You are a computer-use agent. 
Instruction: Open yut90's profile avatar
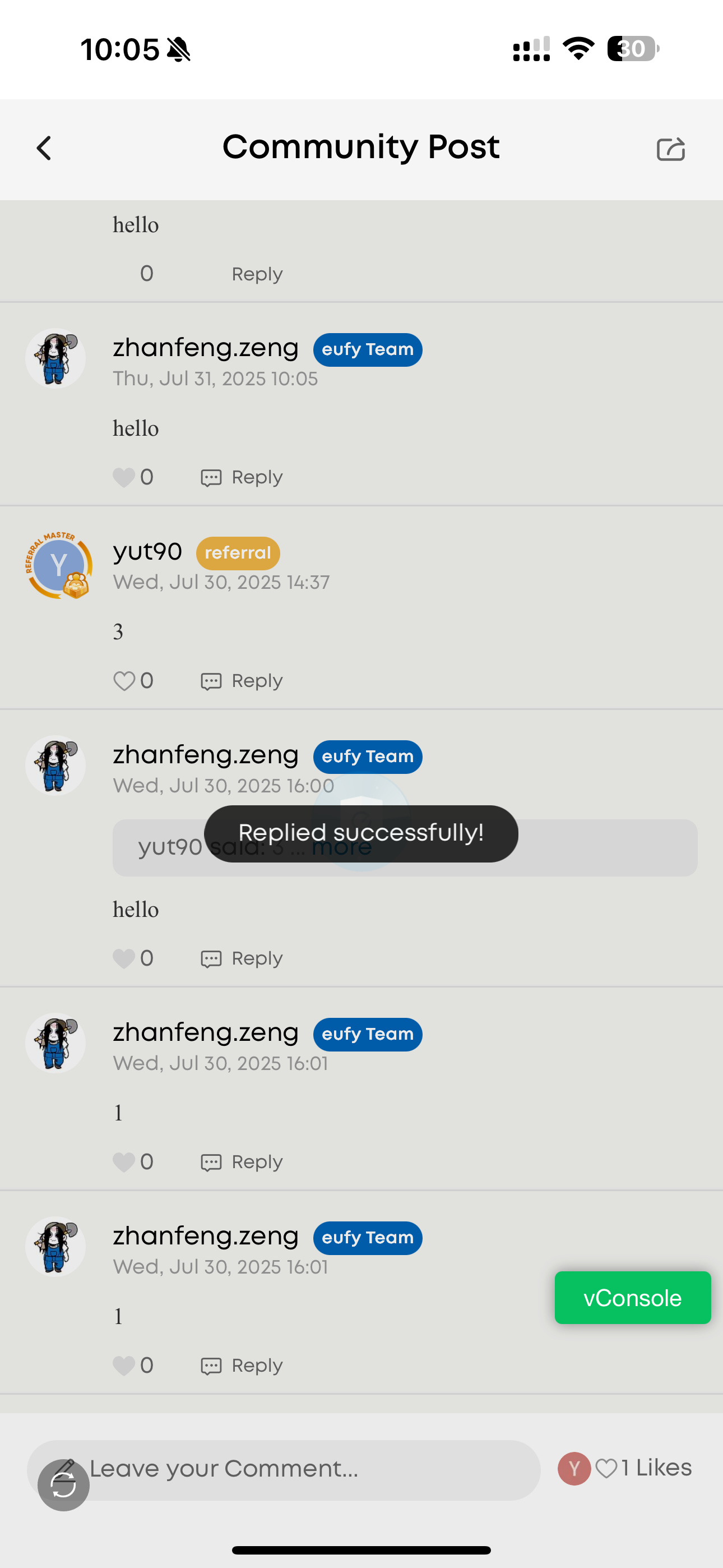[58, 565]
